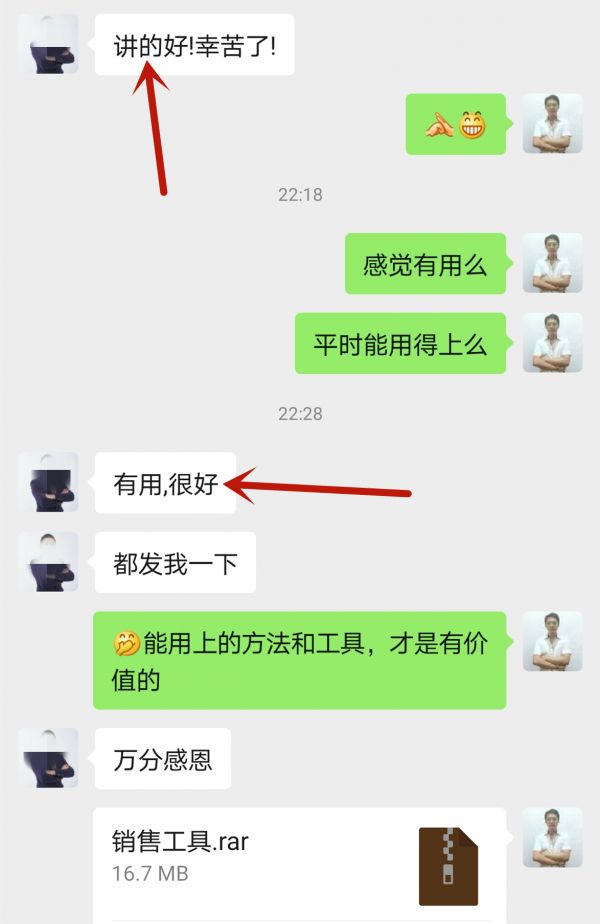Image resolution: width=600 pixels, height=924 pixels.
Task: View contact's profile photo beside 万分感恩
Action: [48, 757]
